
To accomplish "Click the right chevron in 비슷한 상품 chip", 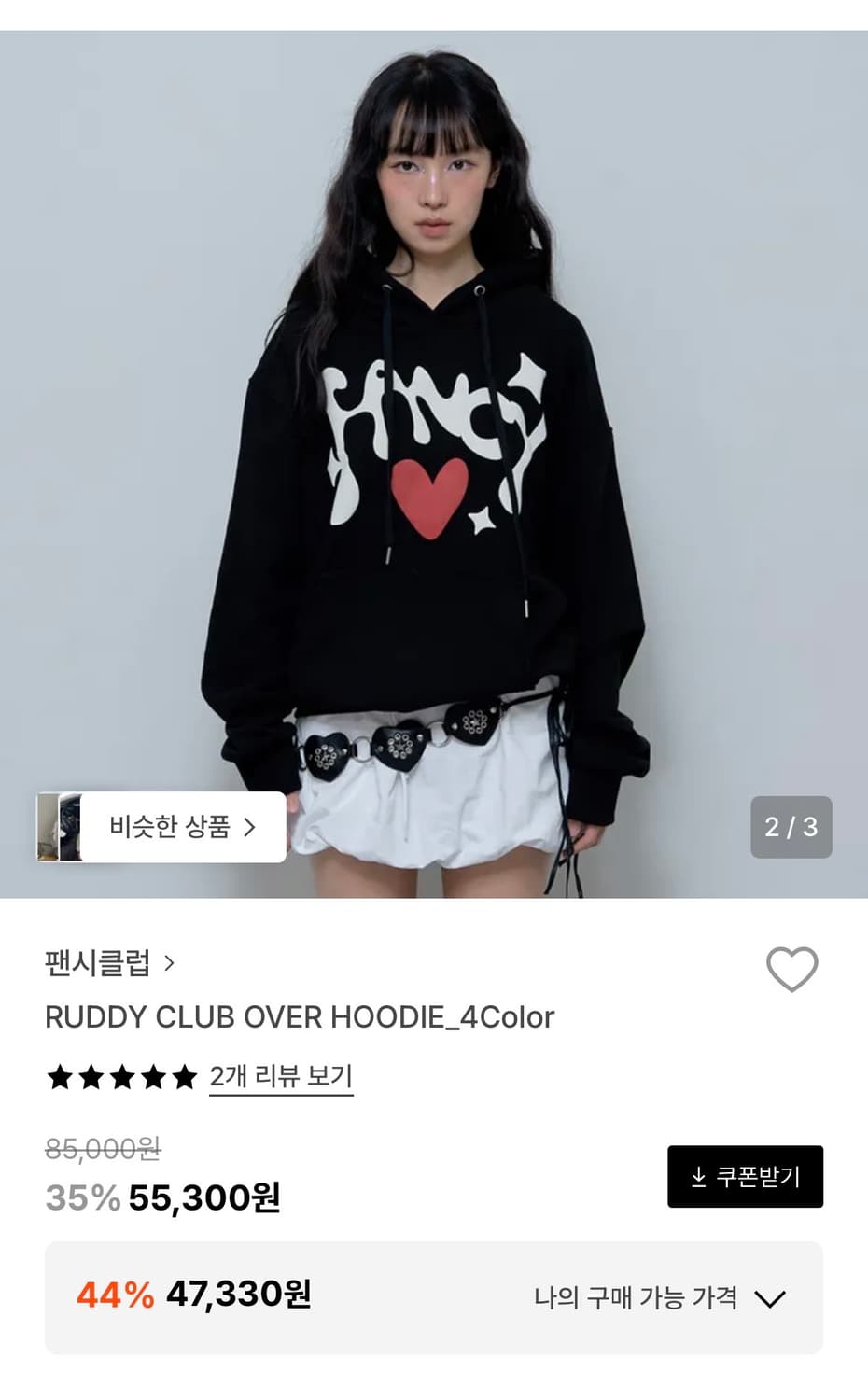I will coord(248,827).
